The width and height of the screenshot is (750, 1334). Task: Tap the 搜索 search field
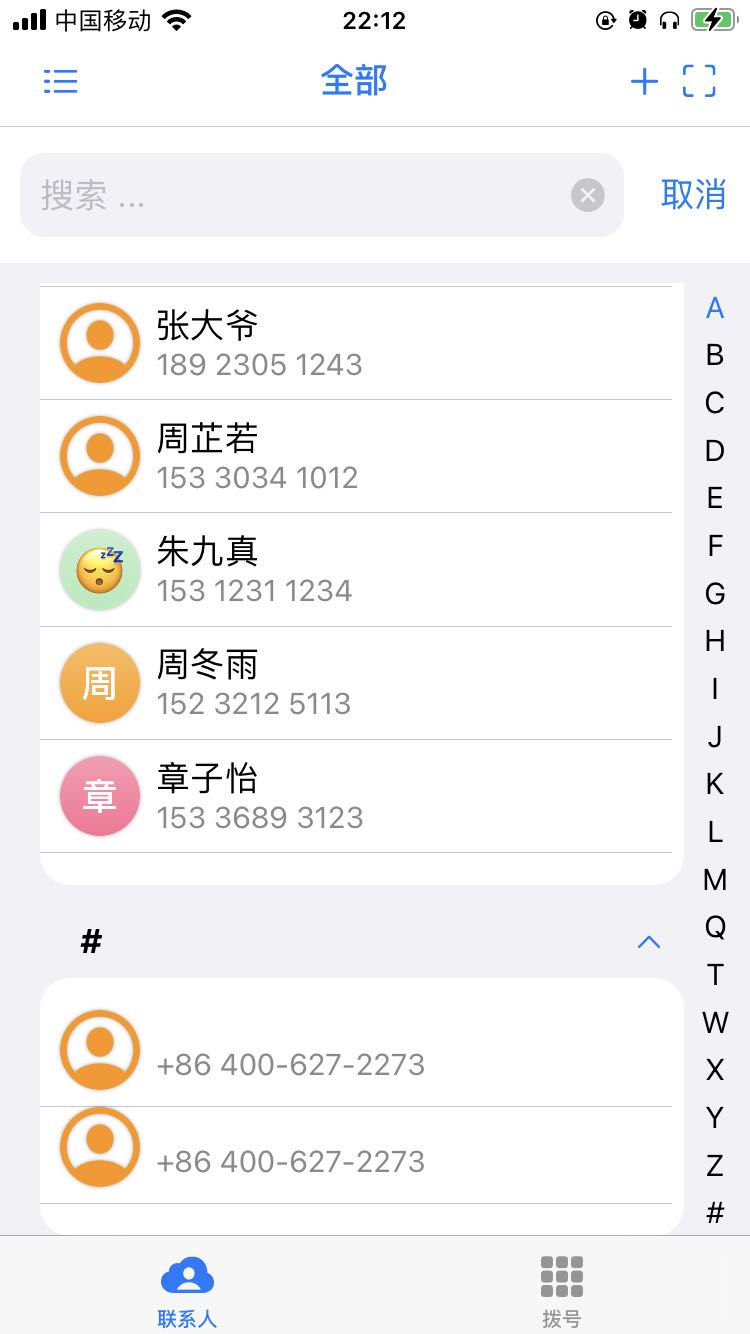[x=300, y=195]
